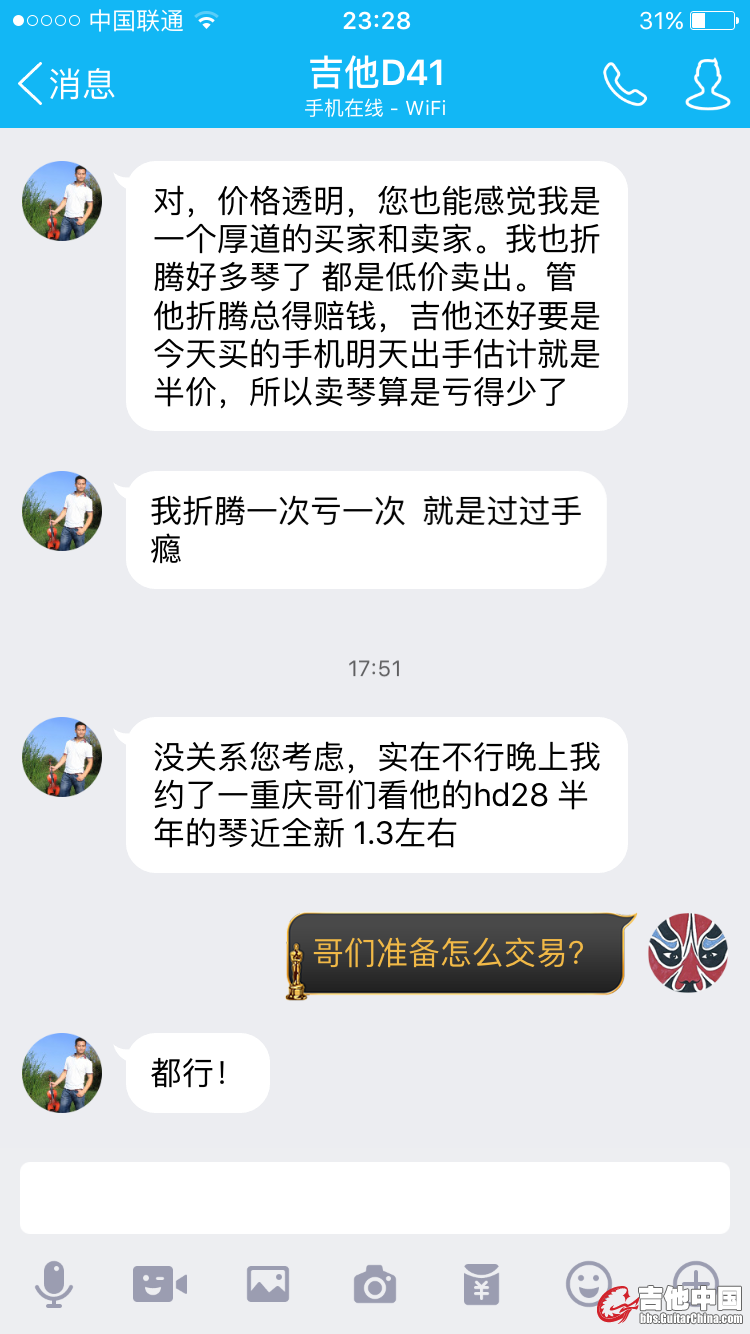Image resolution: width=750 pixels, height=1334 pixels.
Task: Open the photo gallery icon
Action: pos(268,1283)
